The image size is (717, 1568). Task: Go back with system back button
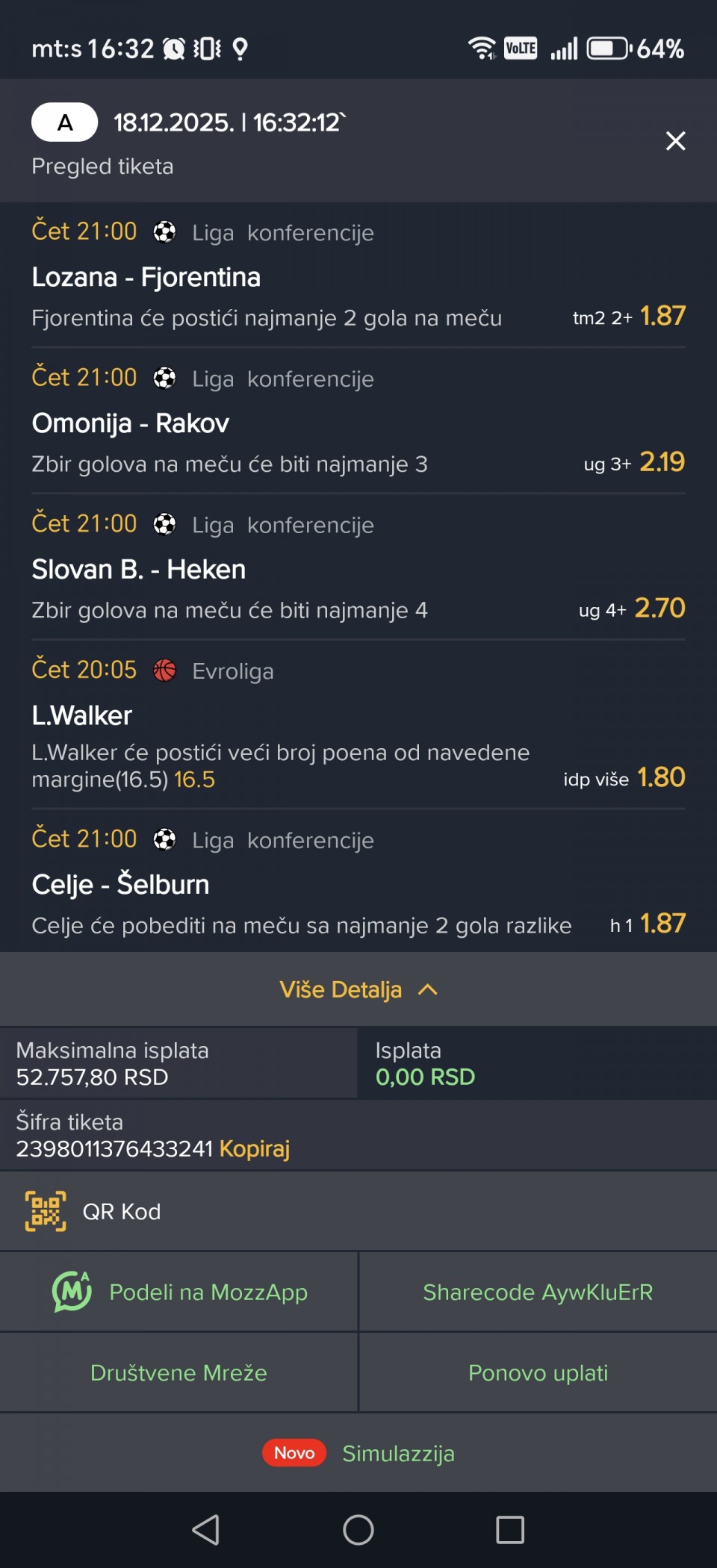point(206,1529)
